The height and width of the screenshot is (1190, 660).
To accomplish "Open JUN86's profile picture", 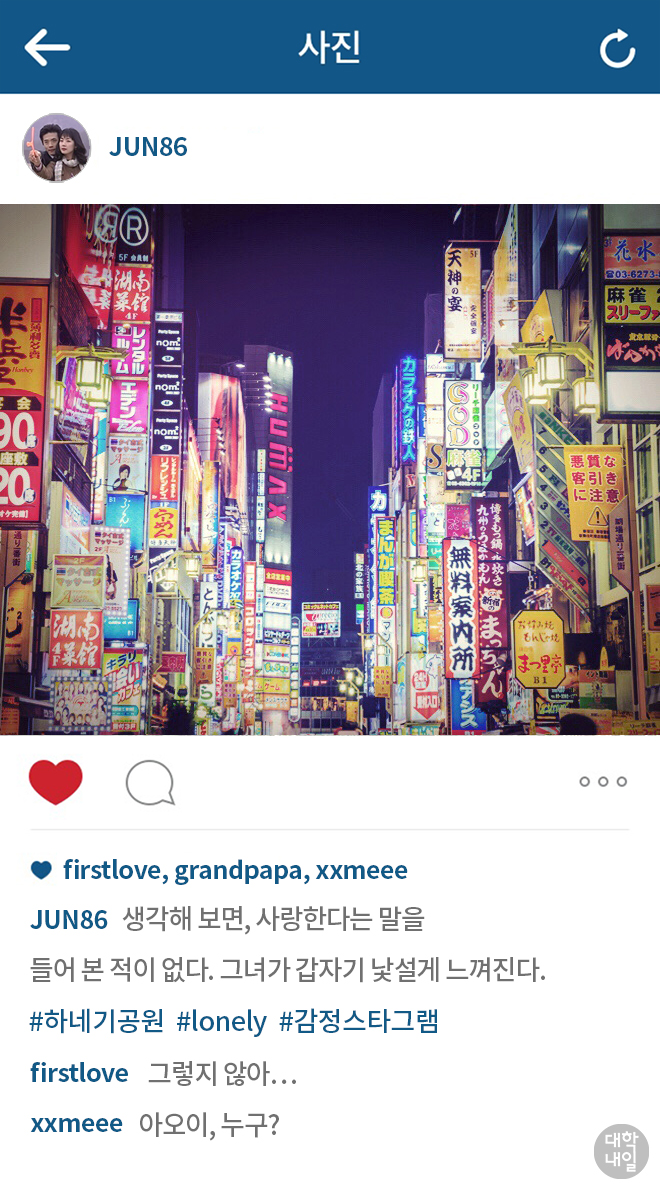I will click(56, 148).
